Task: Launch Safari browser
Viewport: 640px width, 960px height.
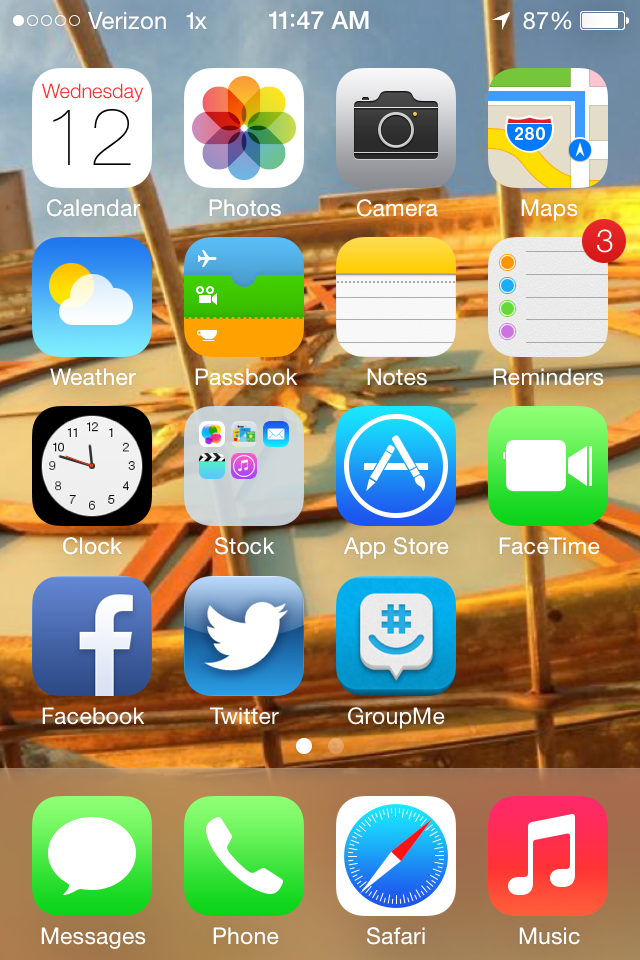Action: click(x=396, y=856)
